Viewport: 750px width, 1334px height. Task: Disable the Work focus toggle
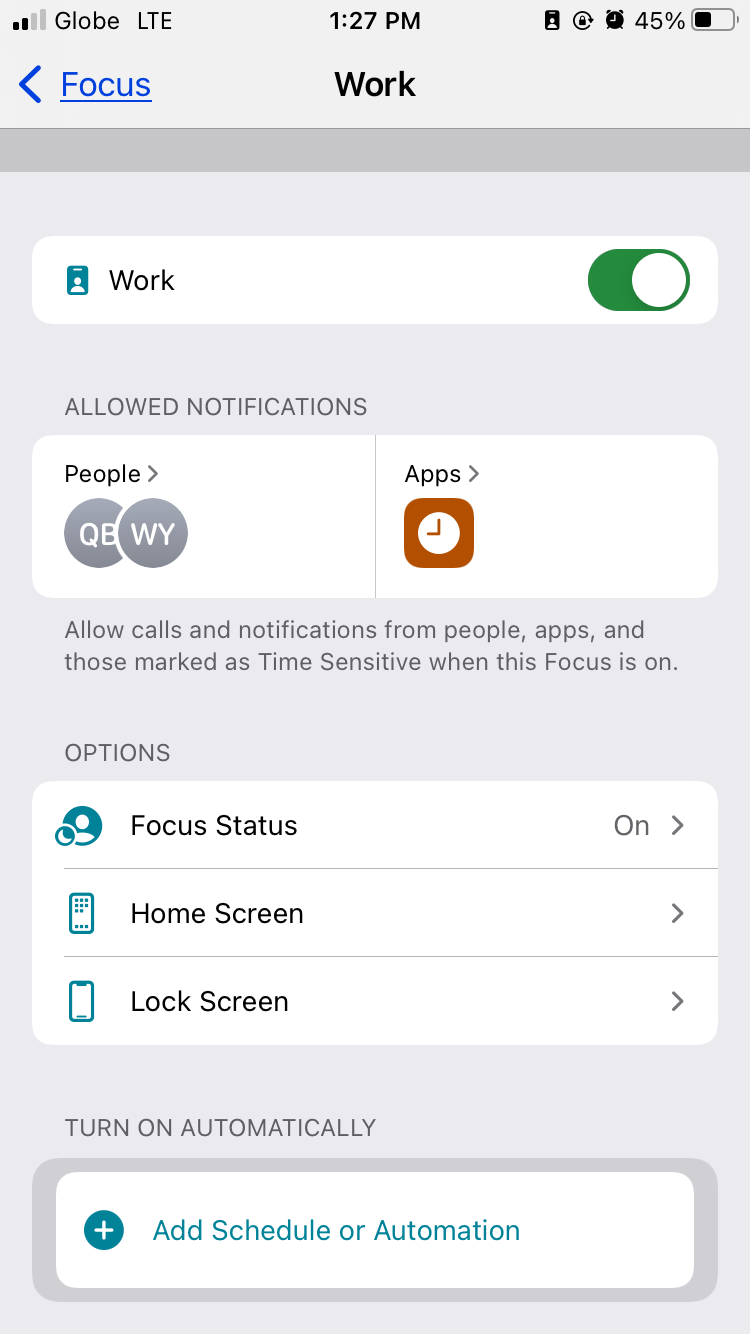(x=638, y=280)
